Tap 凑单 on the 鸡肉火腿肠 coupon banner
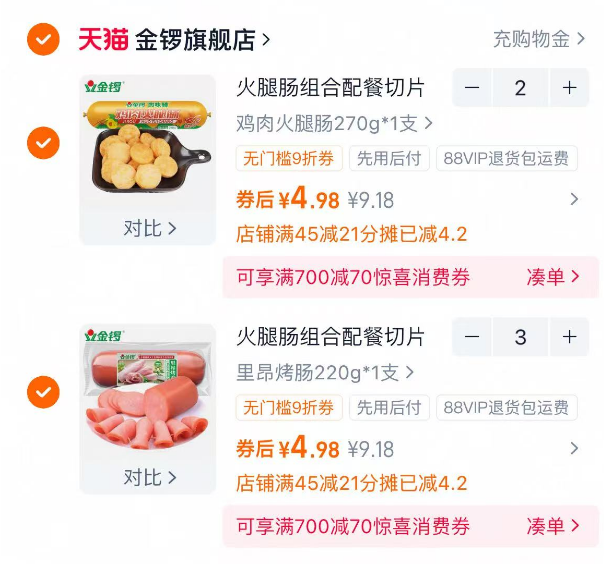Screen dimensions: 604x564 [x=553, y=277]
